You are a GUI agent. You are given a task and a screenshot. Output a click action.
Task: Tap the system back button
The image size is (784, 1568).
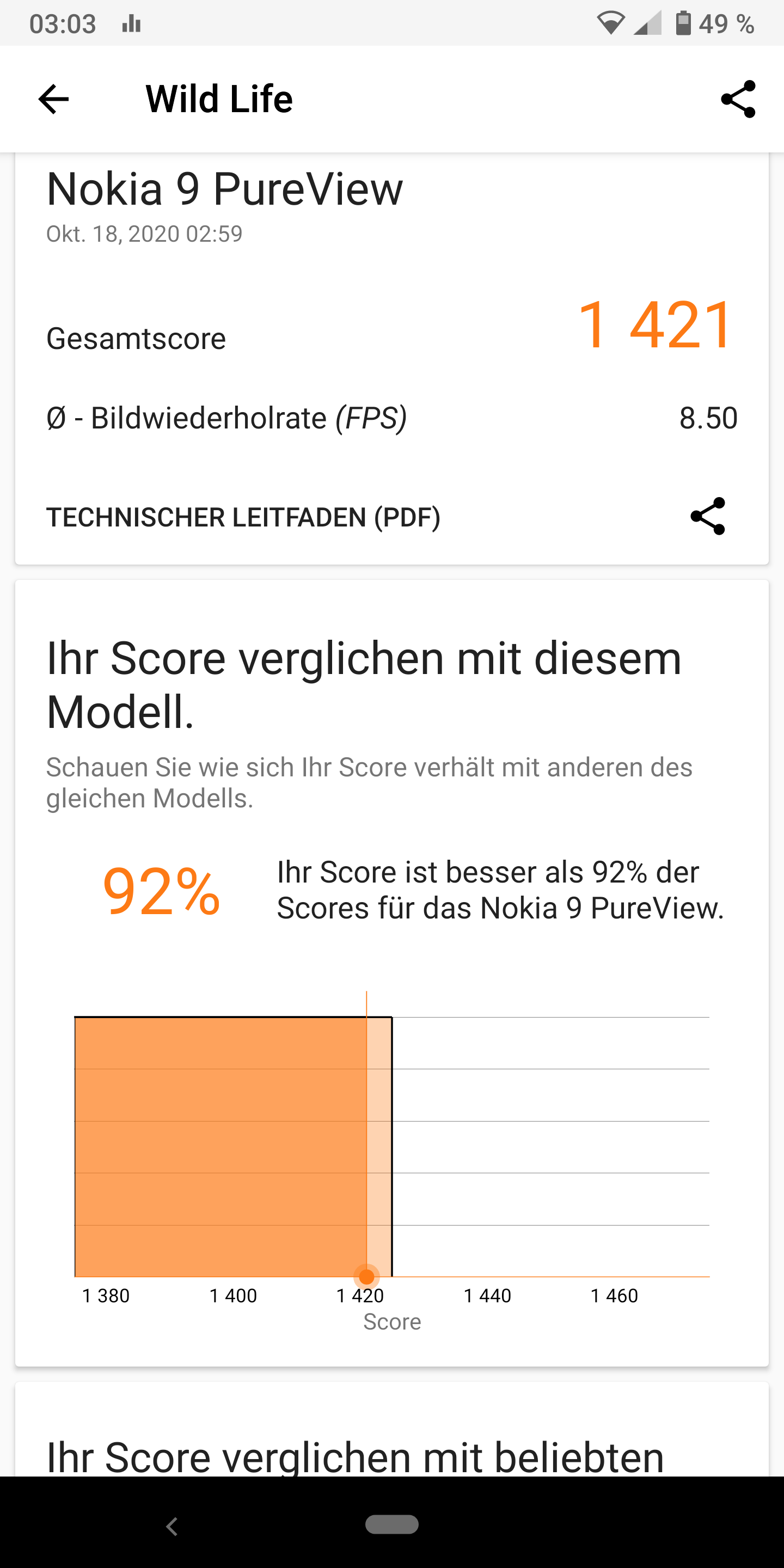click(172, 1526)
